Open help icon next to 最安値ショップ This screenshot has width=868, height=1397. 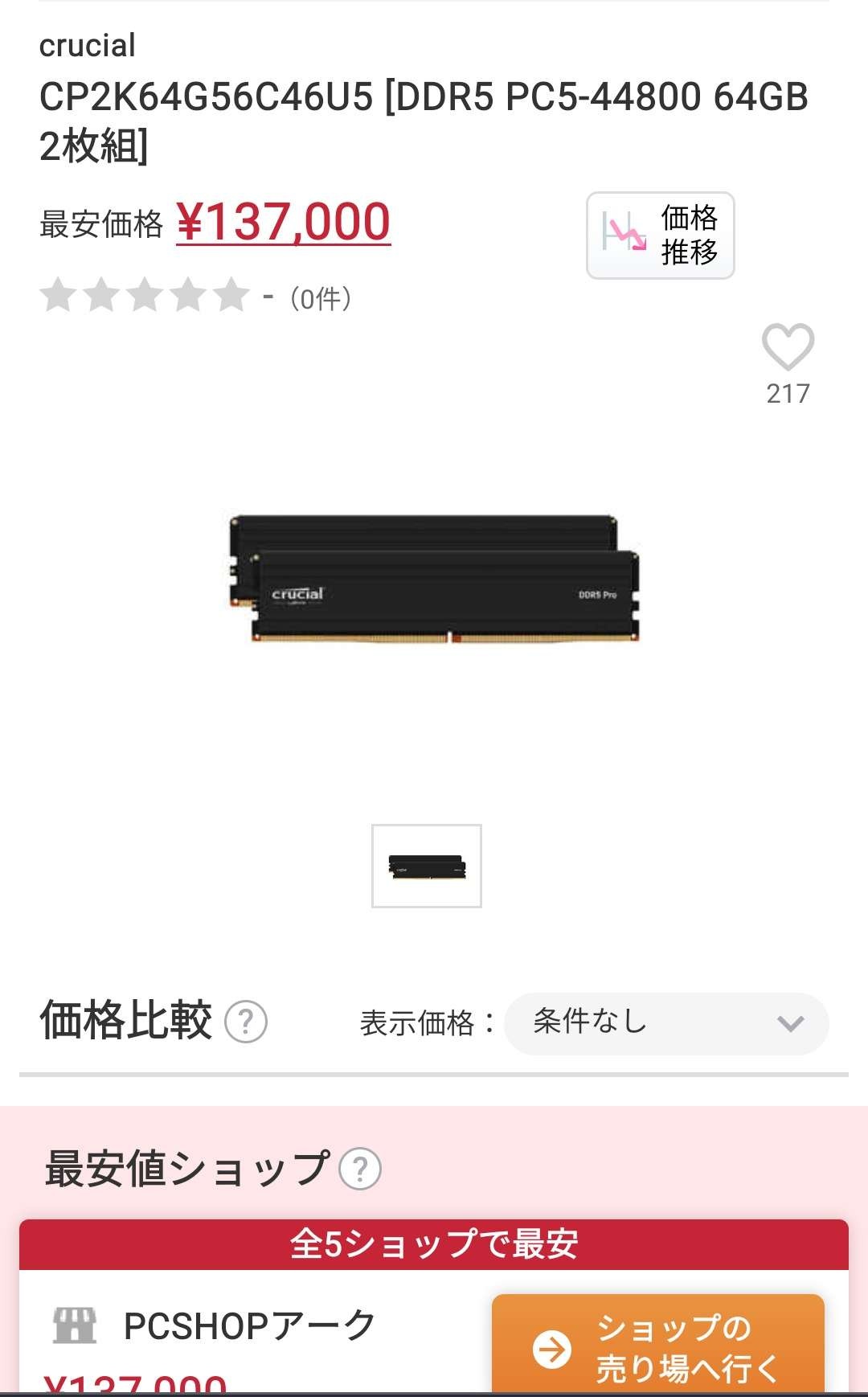360,1169
